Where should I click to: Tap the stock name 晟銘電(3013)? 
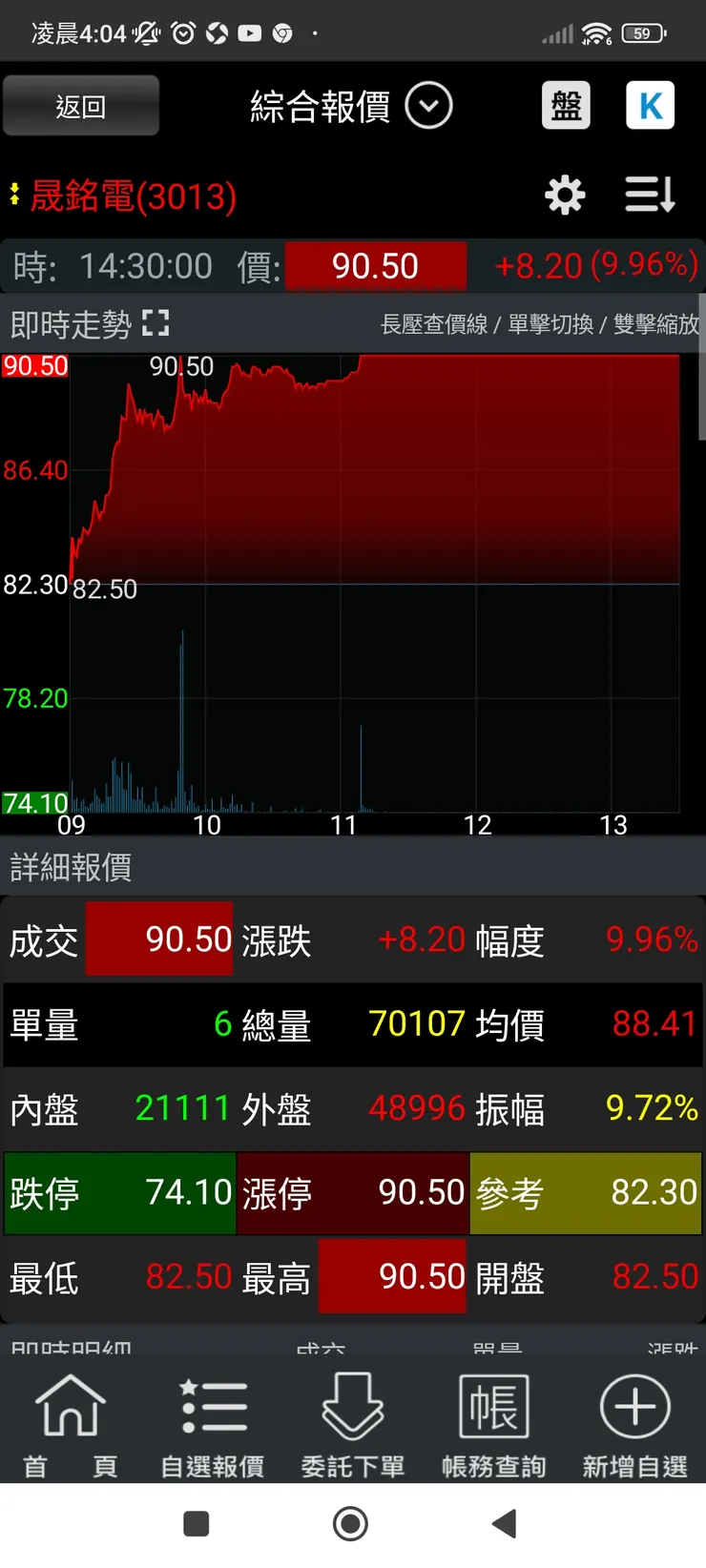click(132, 195)
